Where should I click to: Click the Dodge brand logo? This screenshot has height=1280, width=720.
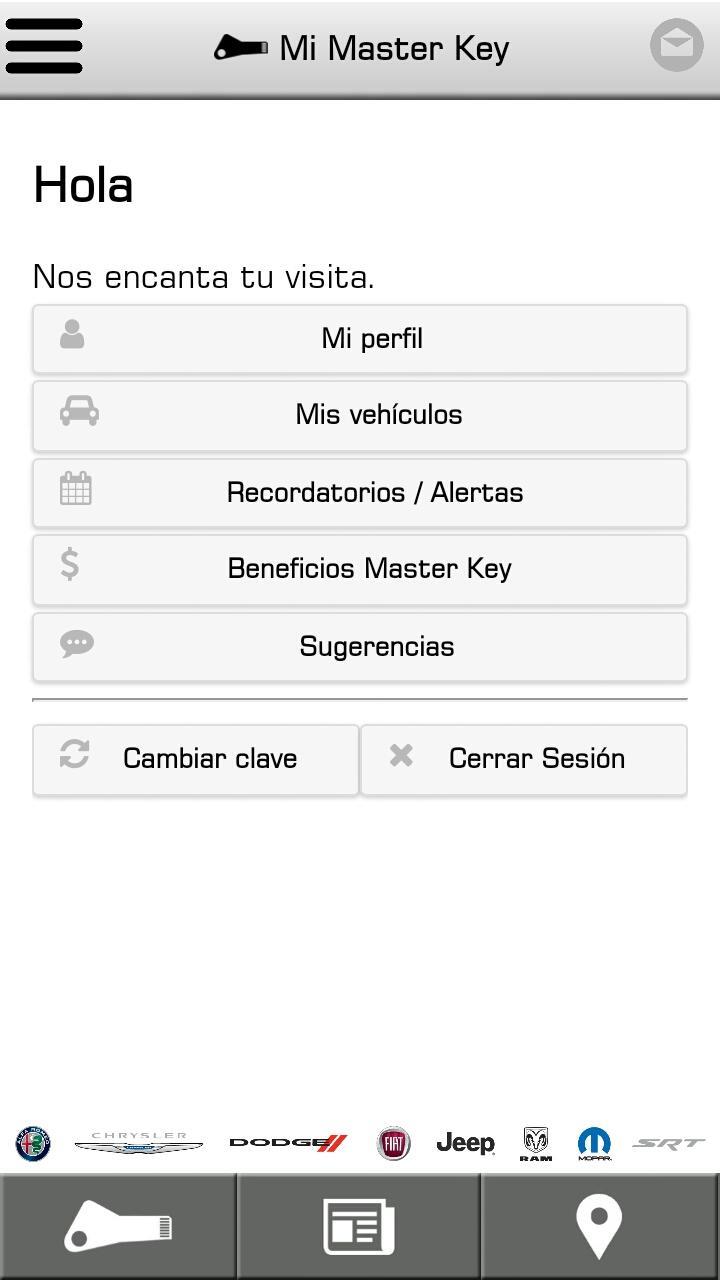[287, 1142]
